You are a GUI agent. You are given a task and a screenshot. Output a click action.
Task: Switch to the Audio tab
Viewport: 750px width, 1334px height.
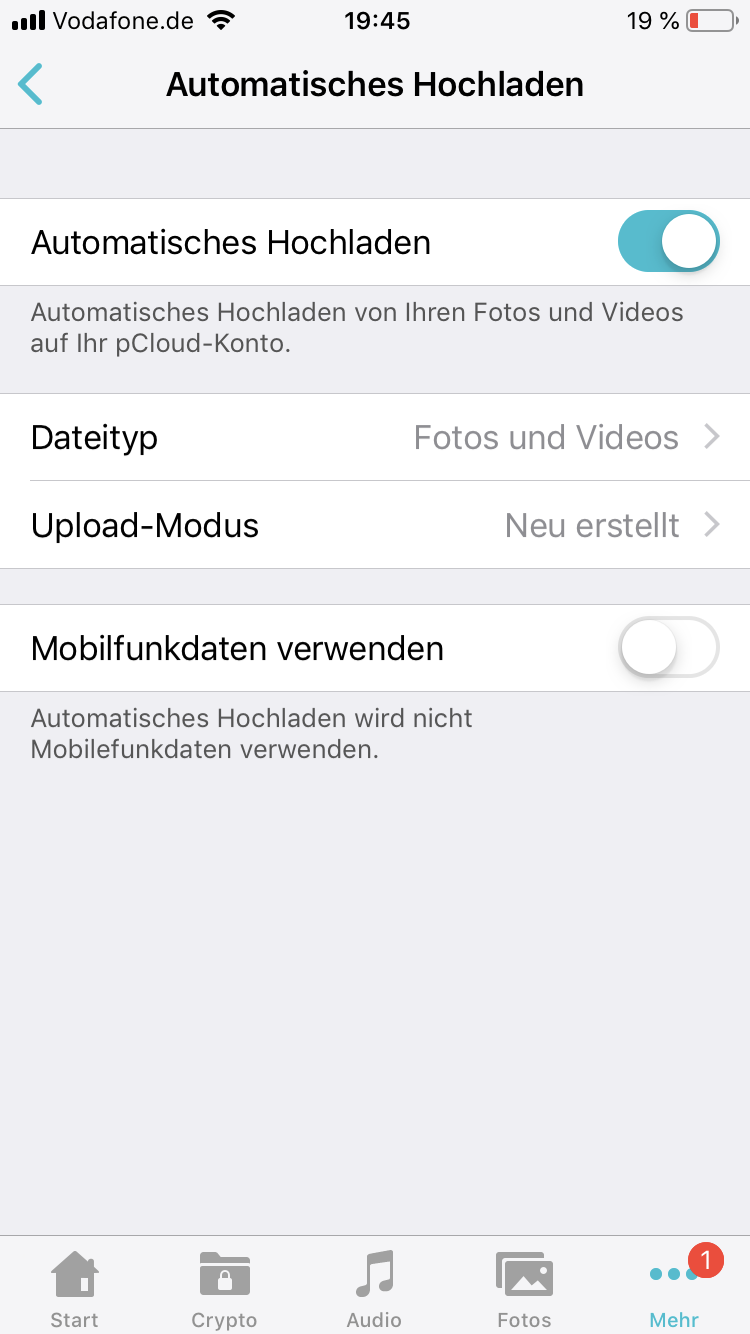[374, 1288]
